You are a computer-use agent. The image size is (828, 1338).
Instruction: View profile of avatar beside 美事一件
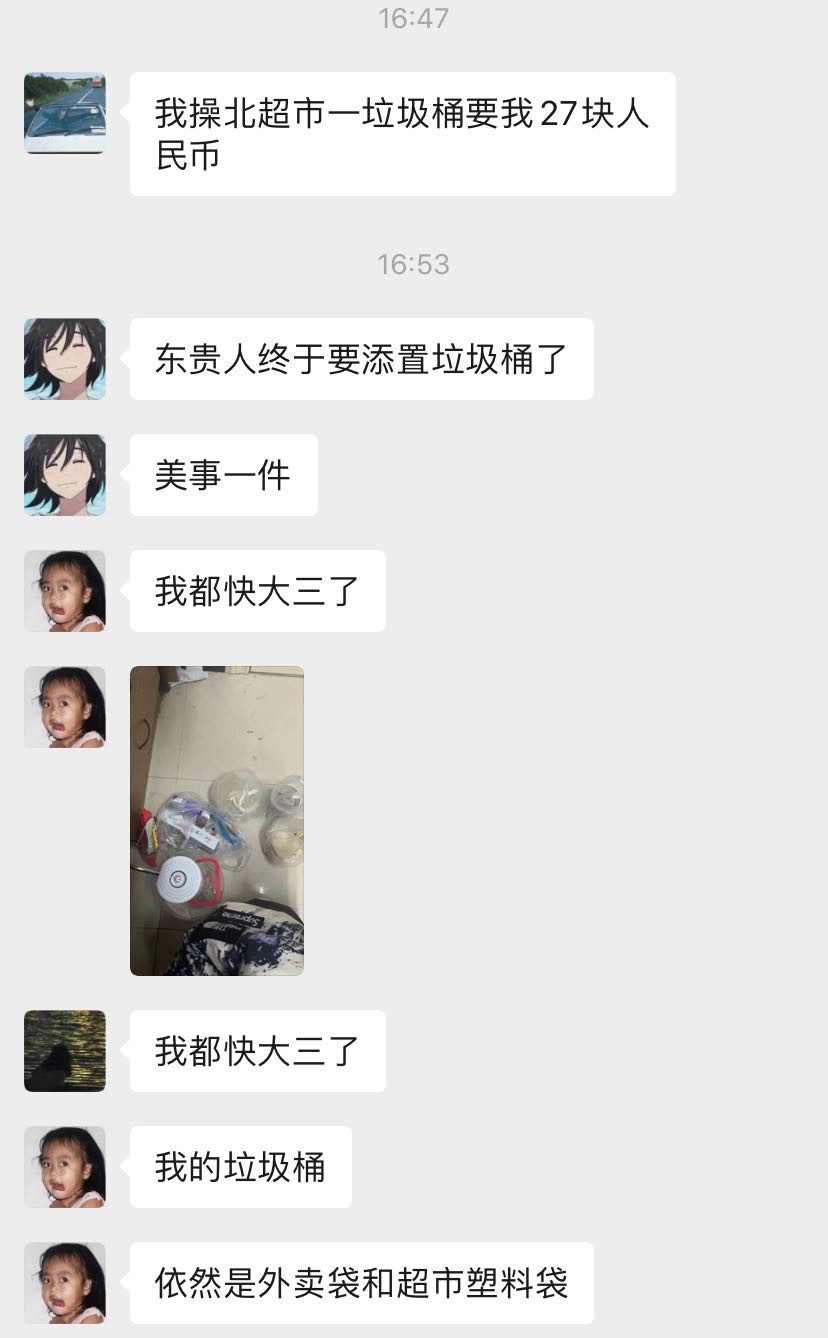(65, 475)
